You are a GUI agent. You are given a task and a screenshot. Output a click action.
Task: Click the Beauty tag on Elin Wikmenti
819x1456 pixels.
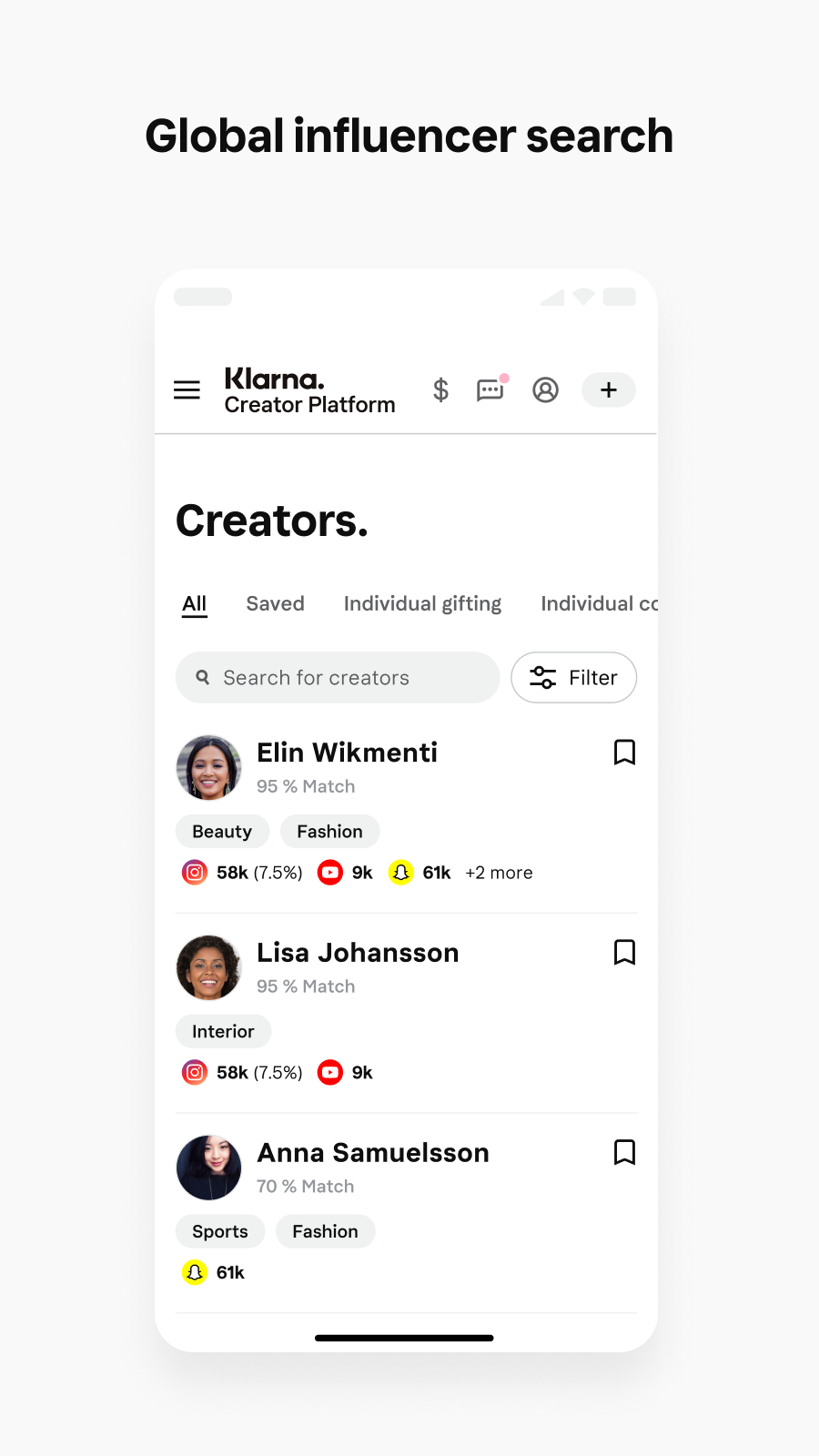tap(222, 831)
